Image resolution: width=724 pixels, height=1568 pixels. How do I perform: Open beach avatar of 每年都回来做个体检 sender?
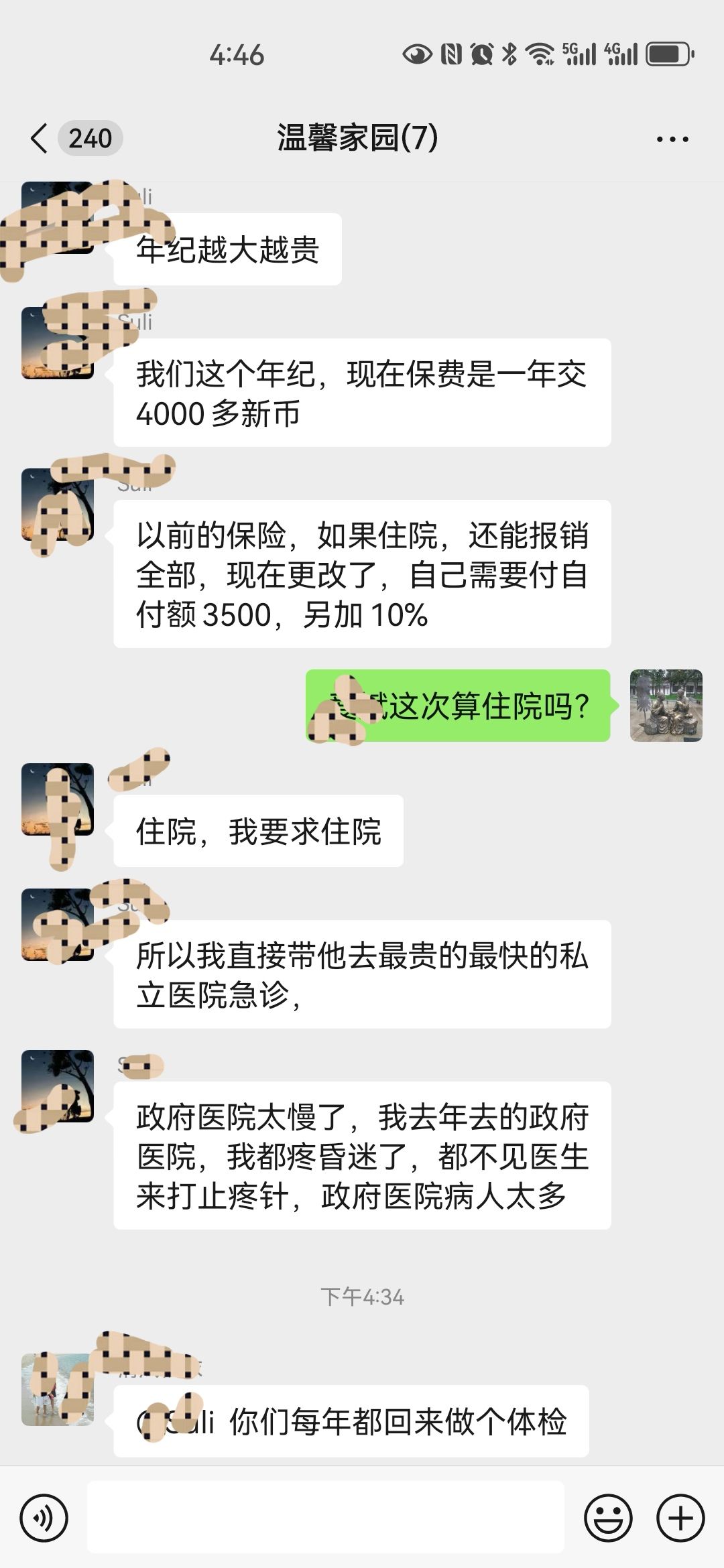[58, 1390]
